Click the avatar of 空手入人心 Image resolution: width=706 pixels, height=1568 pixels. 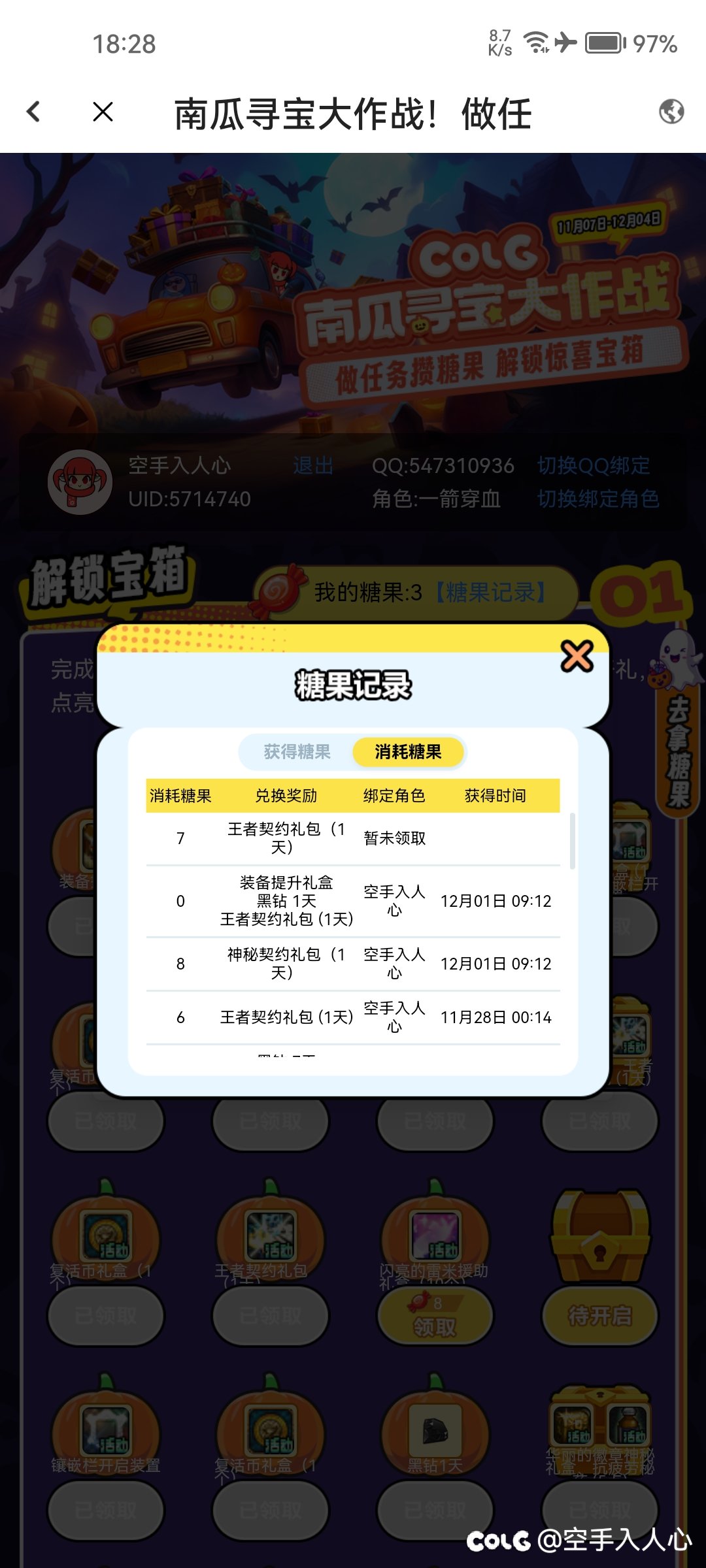80,481
